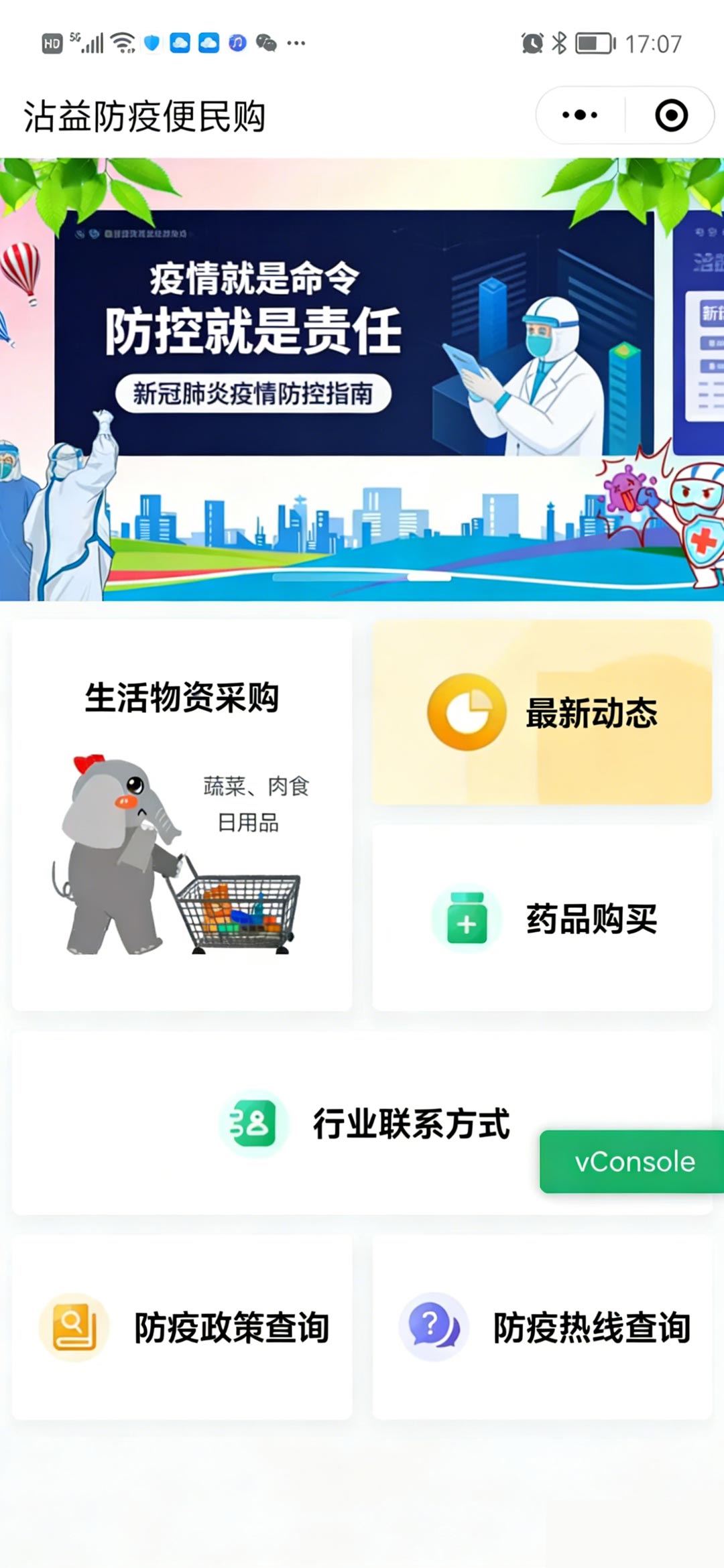Image resolution: width=724 pixels, height=1568 pixels.
Task: Go to 药品购买
Action: click(x=542, y=918)
